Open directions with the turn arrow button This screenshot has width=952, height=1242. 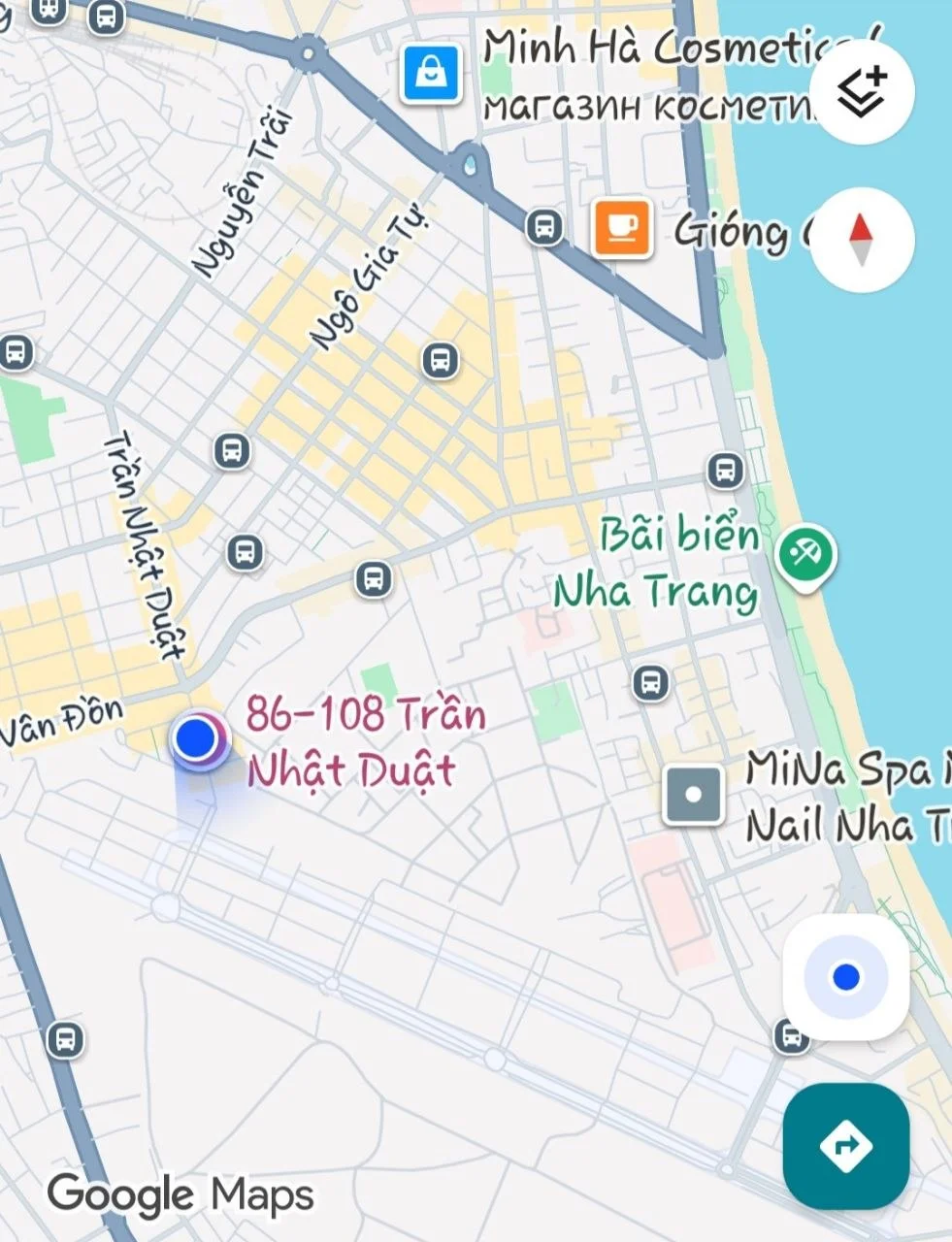point(846,1146)
